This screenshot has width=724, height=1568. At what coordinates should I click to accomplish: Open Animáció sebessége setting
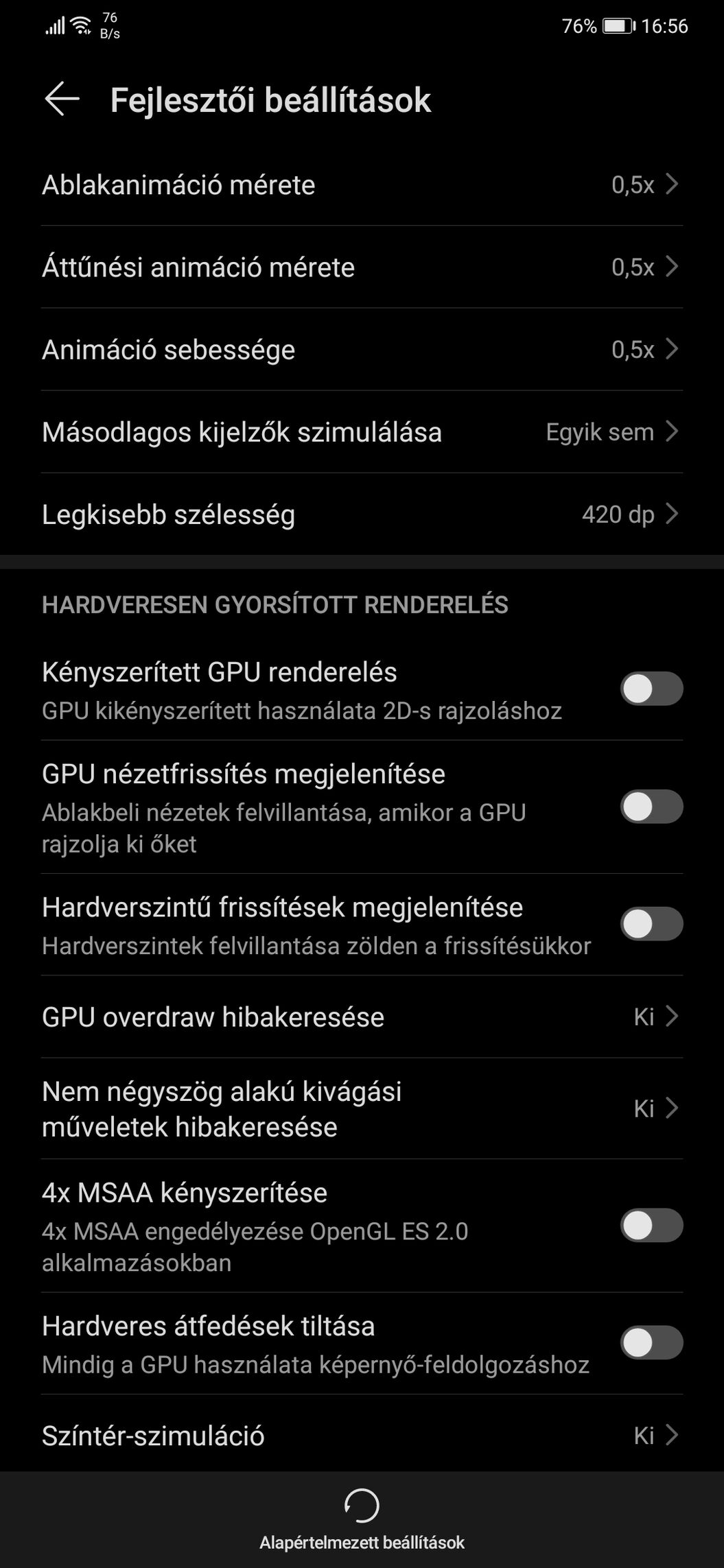pos(362,349)
